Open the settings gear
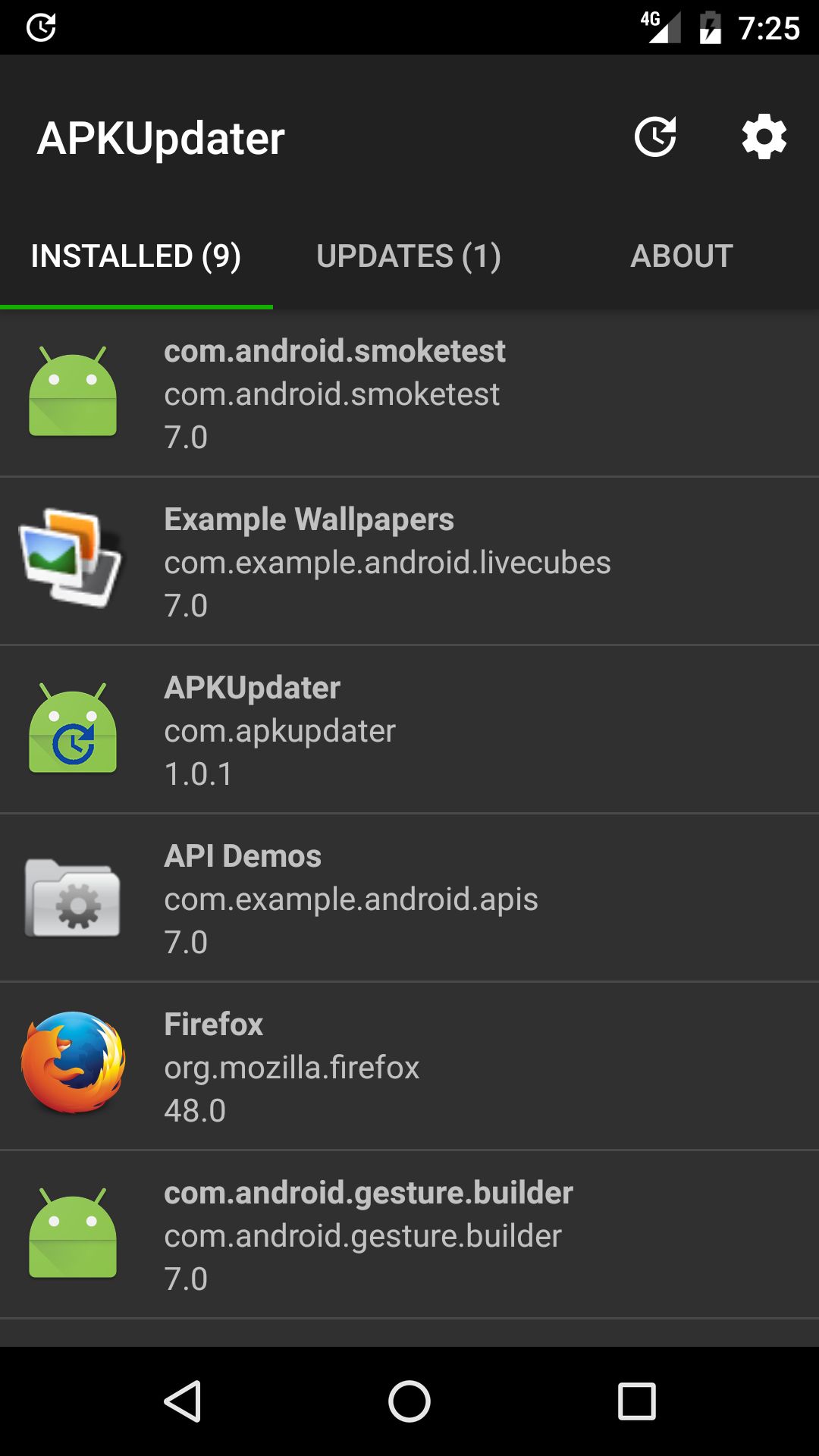Image resolution: width=819 pixels, height=1456 pixels. [x=764, y=137]
